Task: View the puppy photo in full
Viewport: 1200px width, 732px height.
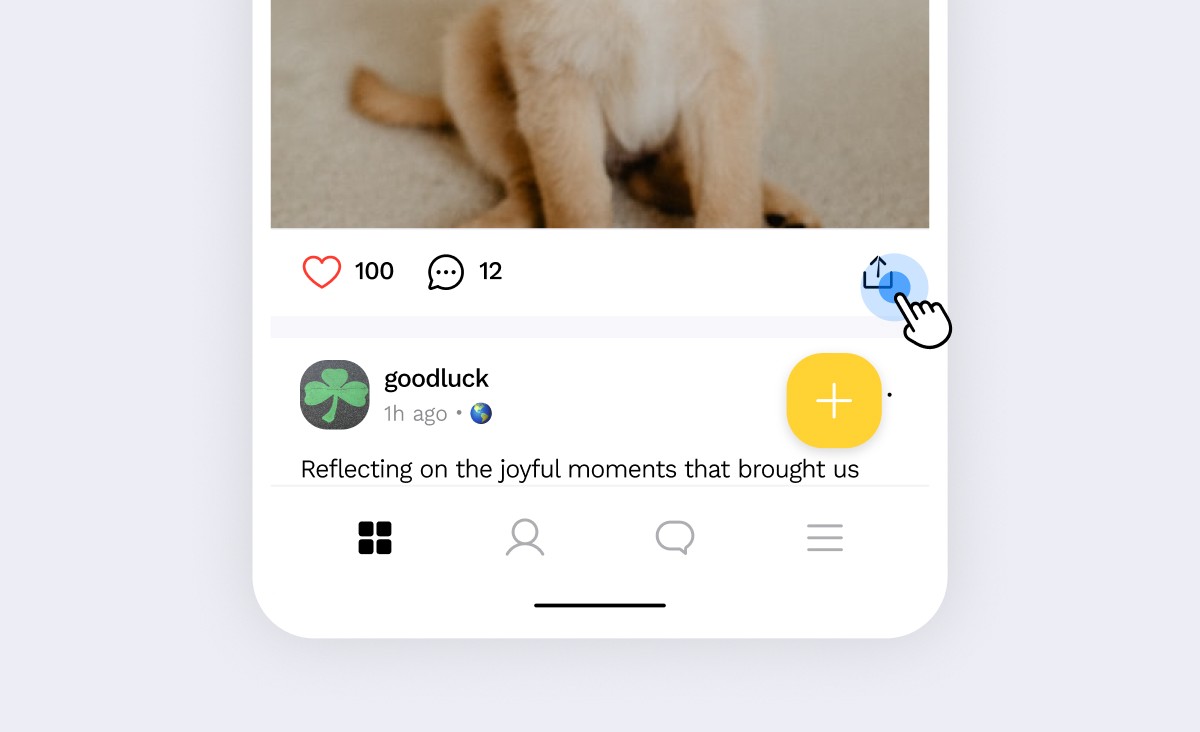Action: 600,110
